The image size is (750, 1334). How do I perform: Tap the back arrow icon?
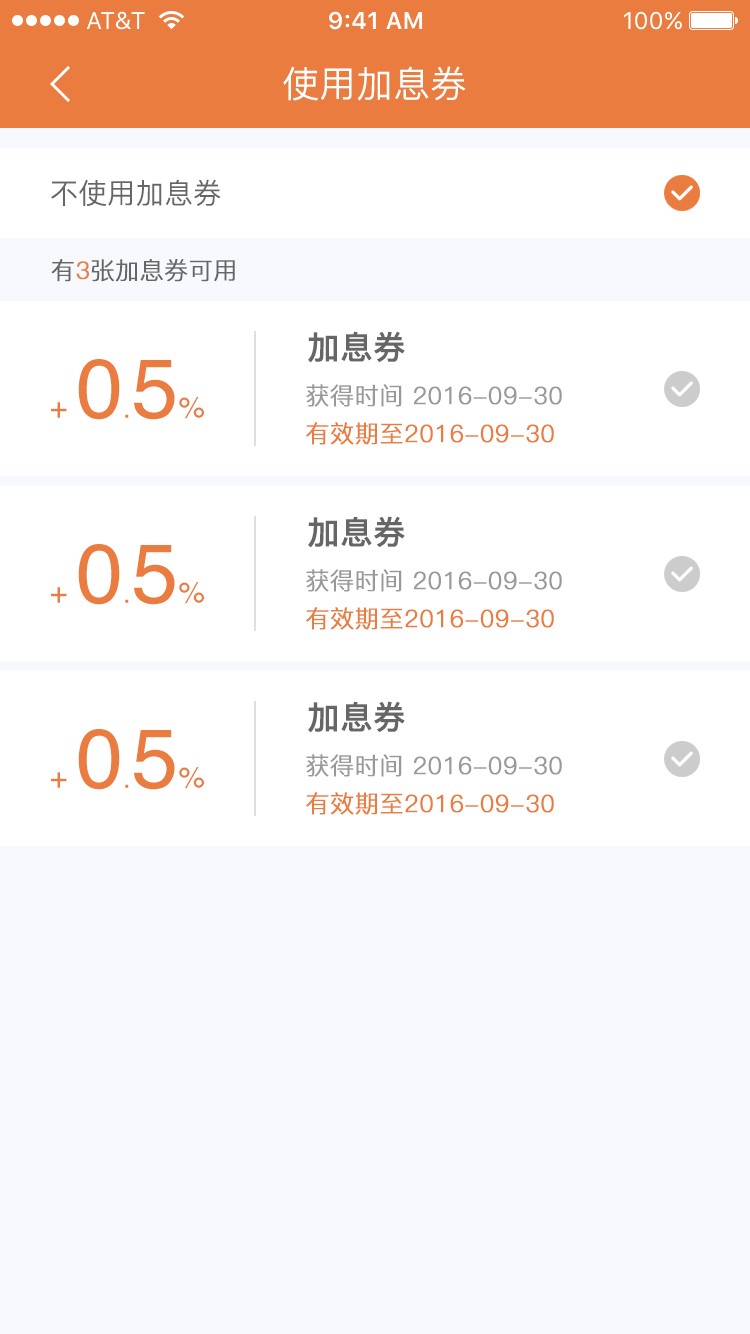click(59, 85)
